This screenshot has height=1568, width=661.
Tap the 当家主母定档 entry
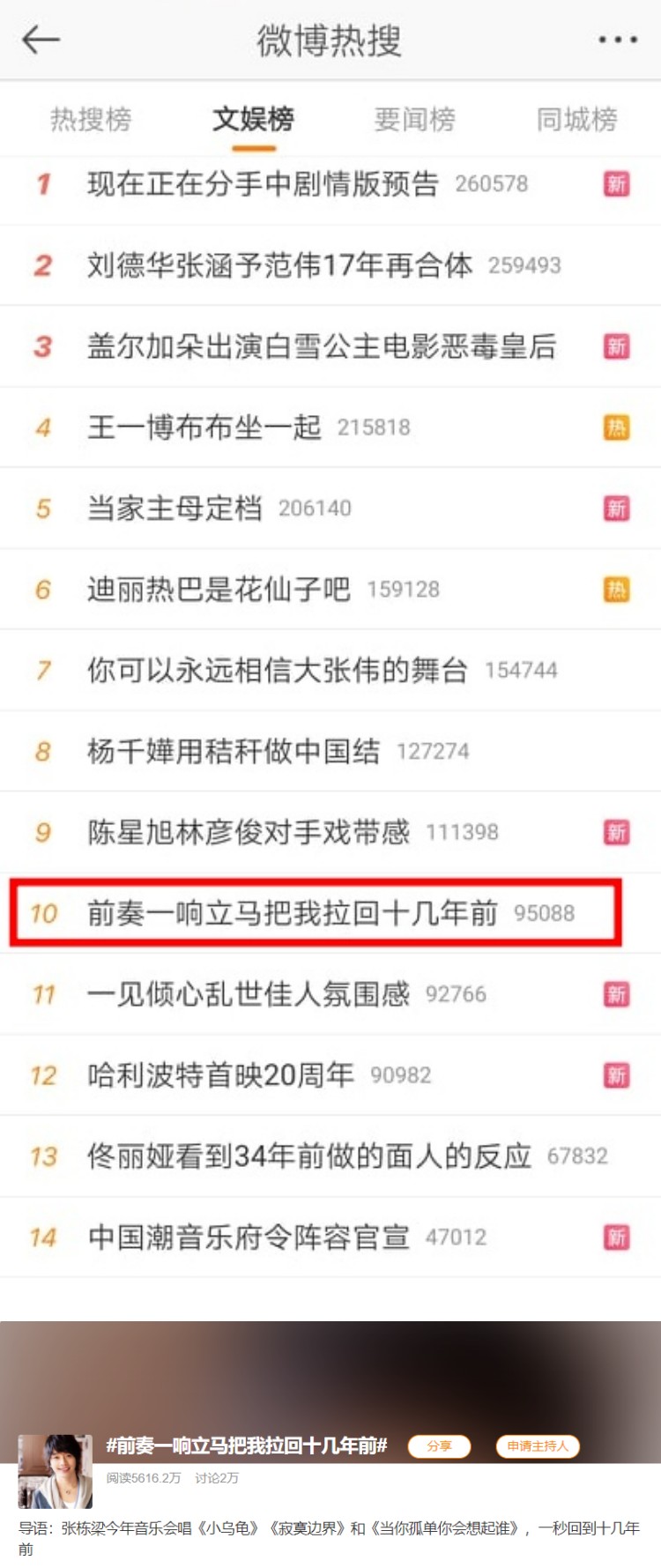point(175,509)
